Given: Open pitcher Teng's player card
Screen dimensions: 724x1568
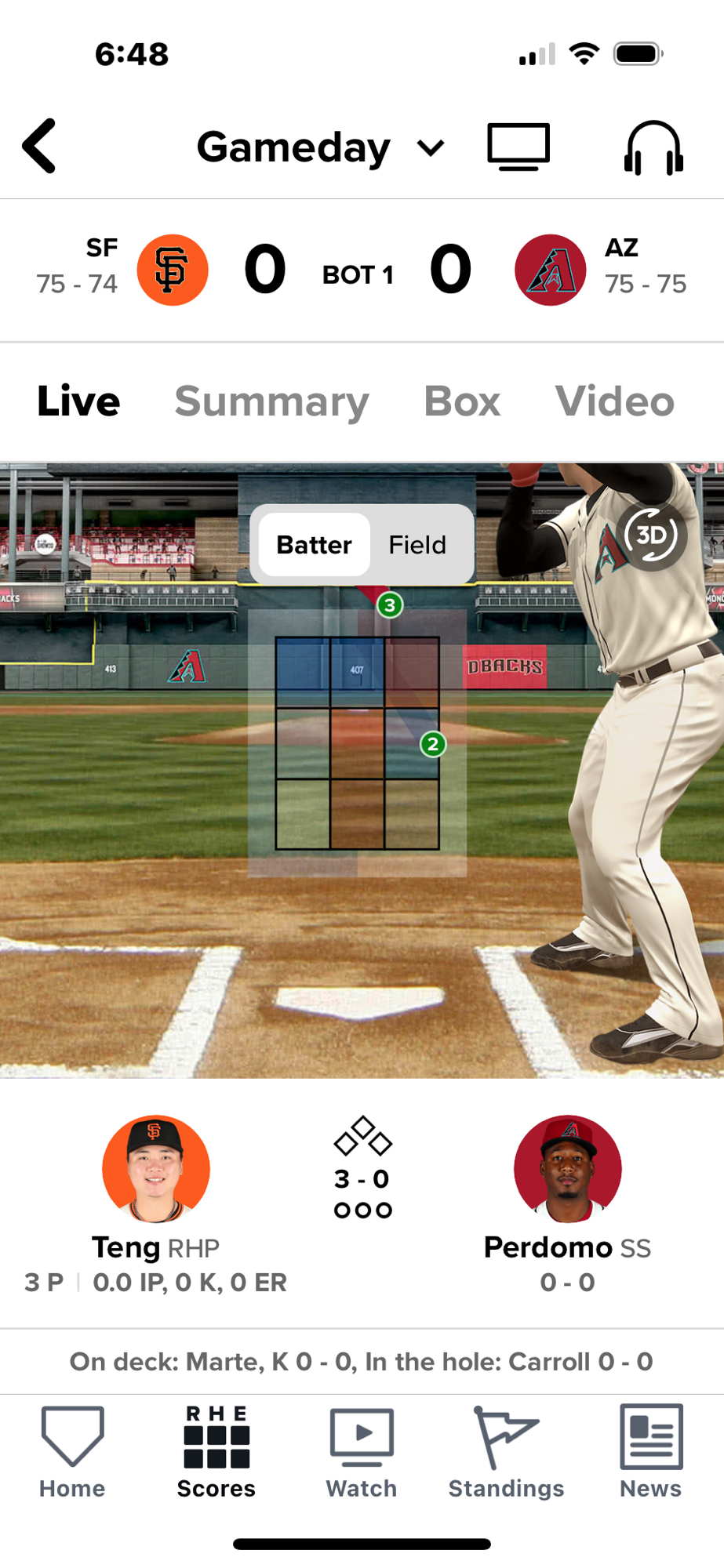Looking at the screenshot, I should click(156, 1169).
